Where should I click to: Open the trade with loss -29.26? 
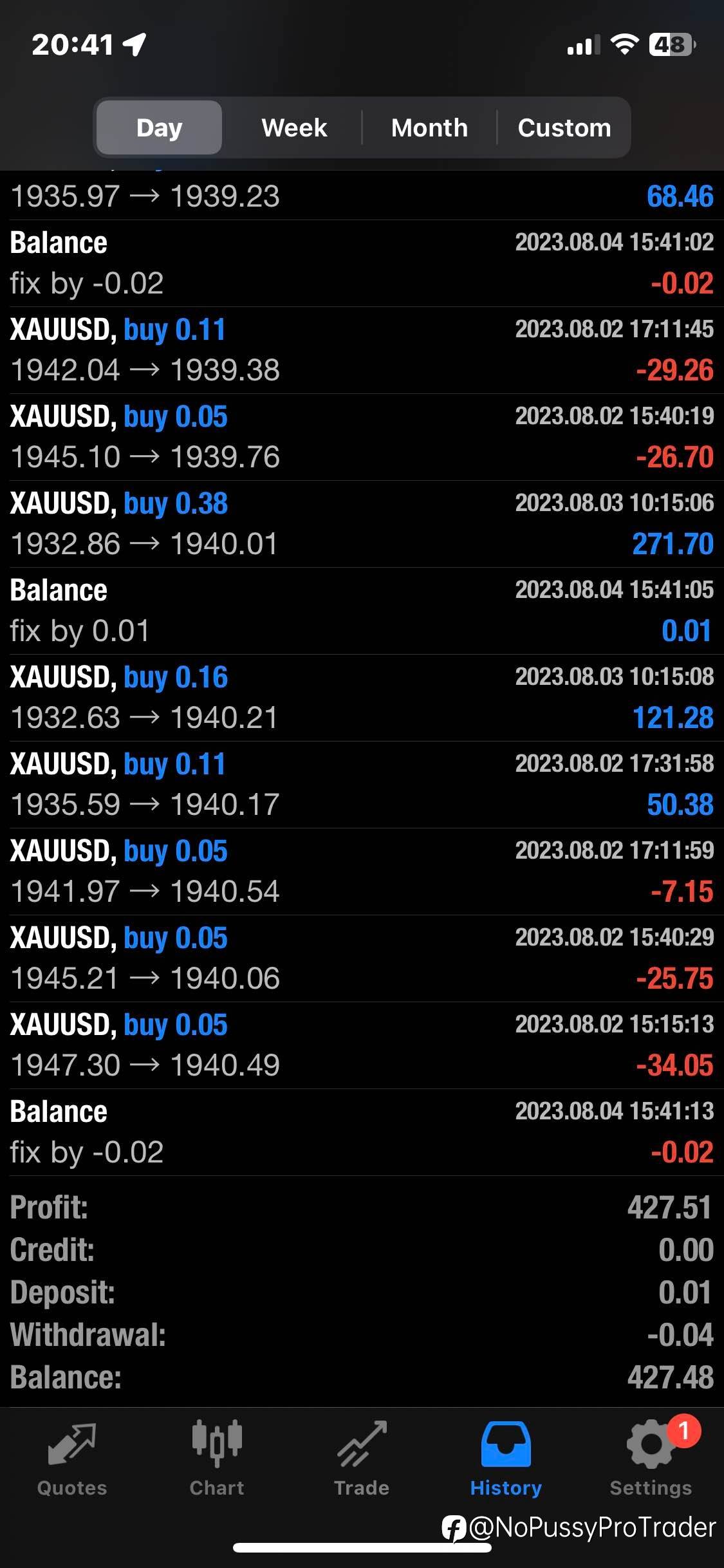click(362, 350)
